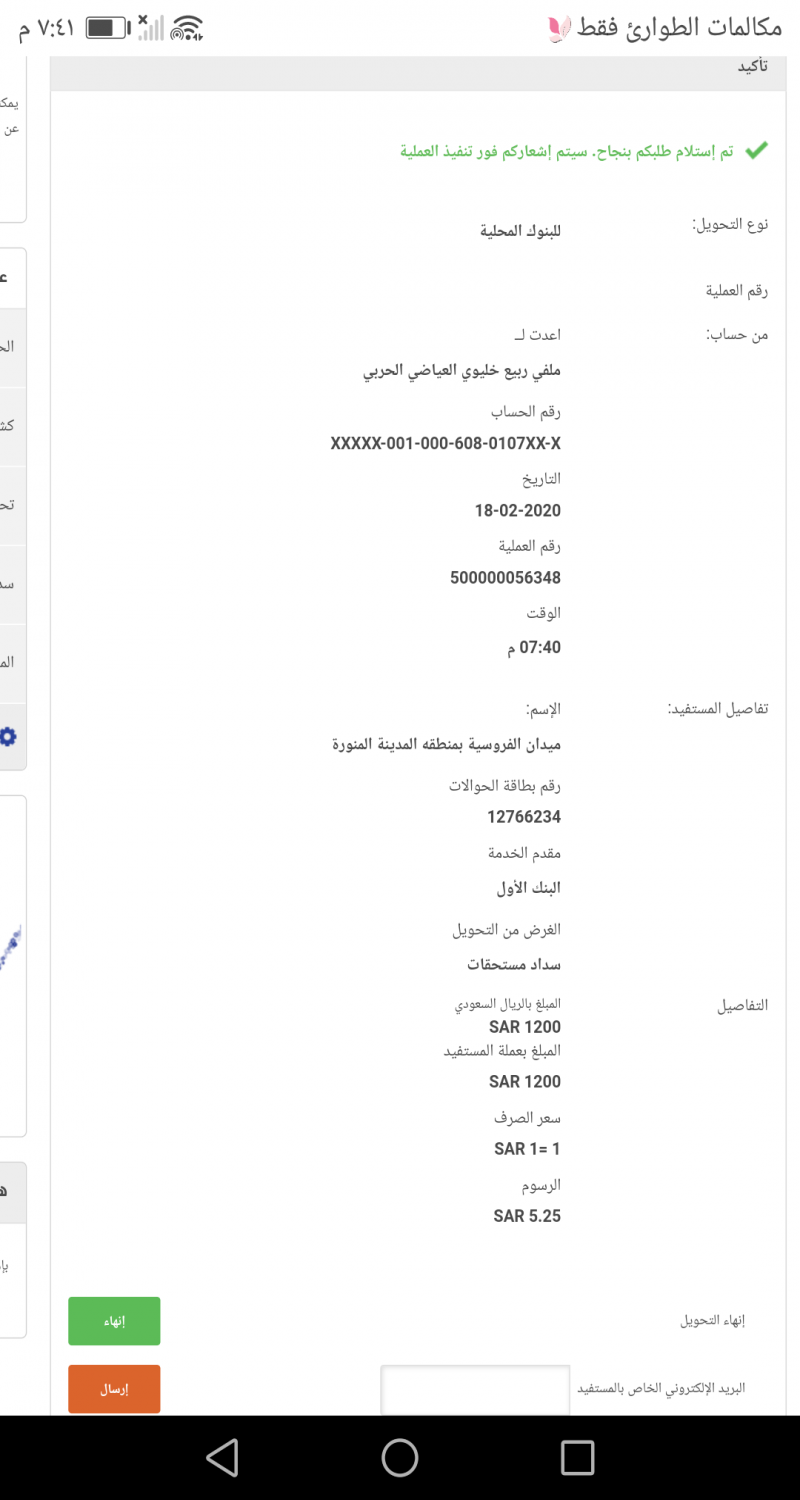Open the recent apps view
Viewport: 800px width, 1500px height.
(577, 1458)
